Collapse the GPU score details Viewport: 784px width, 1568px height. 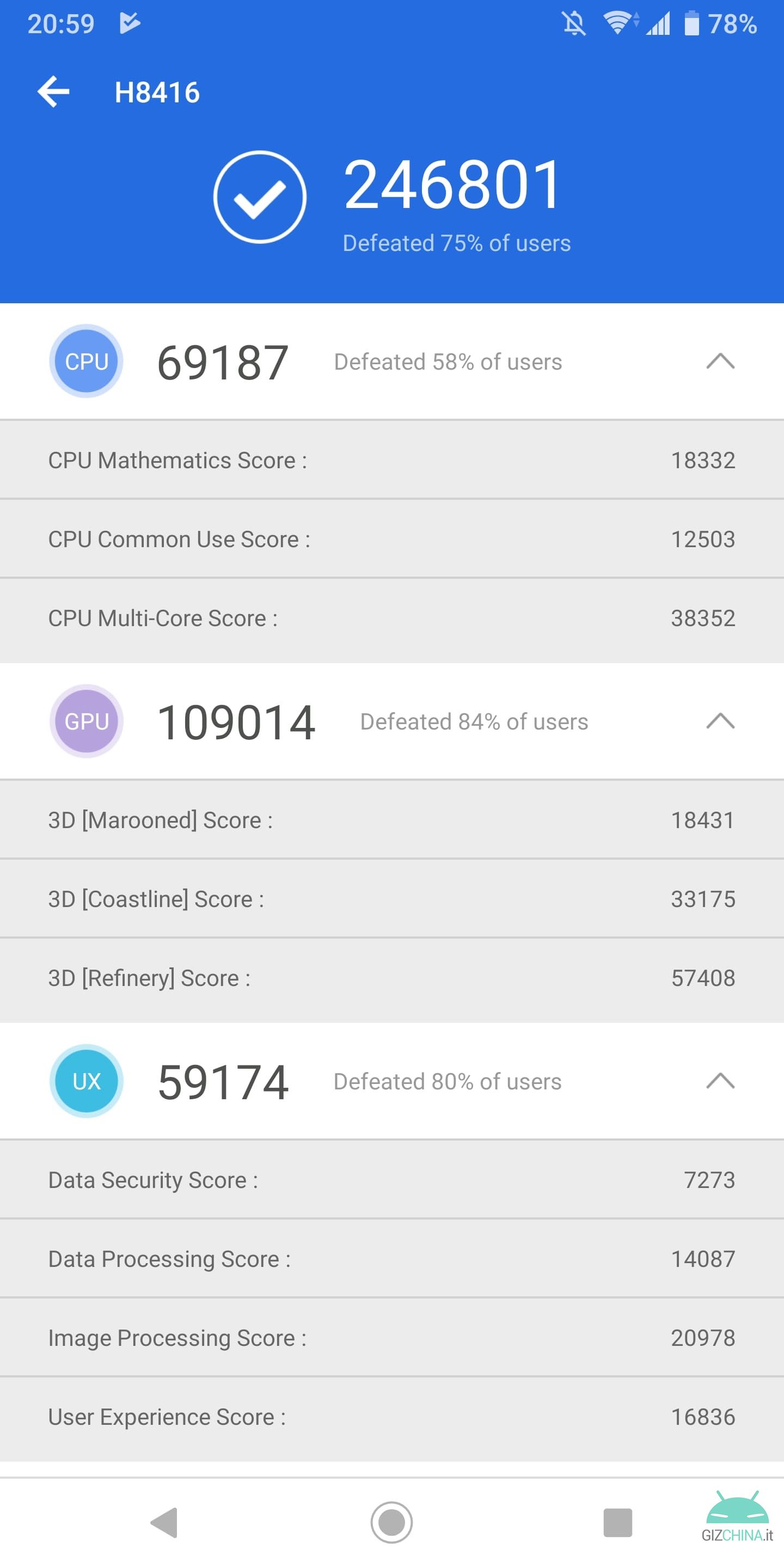pos(720,721)
